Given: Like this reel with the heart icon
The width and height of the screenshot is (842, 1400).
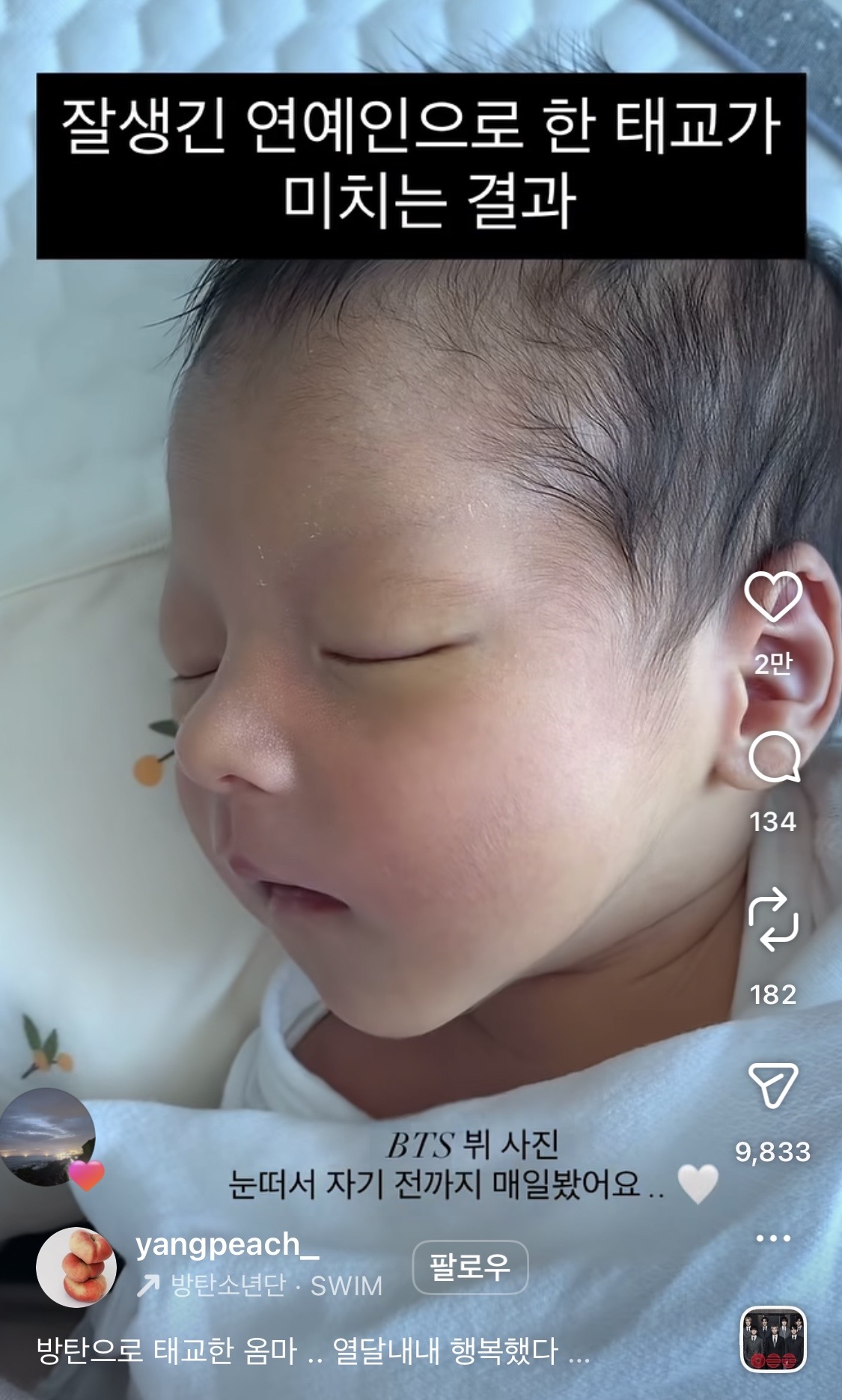Looking at the screenshot, I should click(772, 597).
